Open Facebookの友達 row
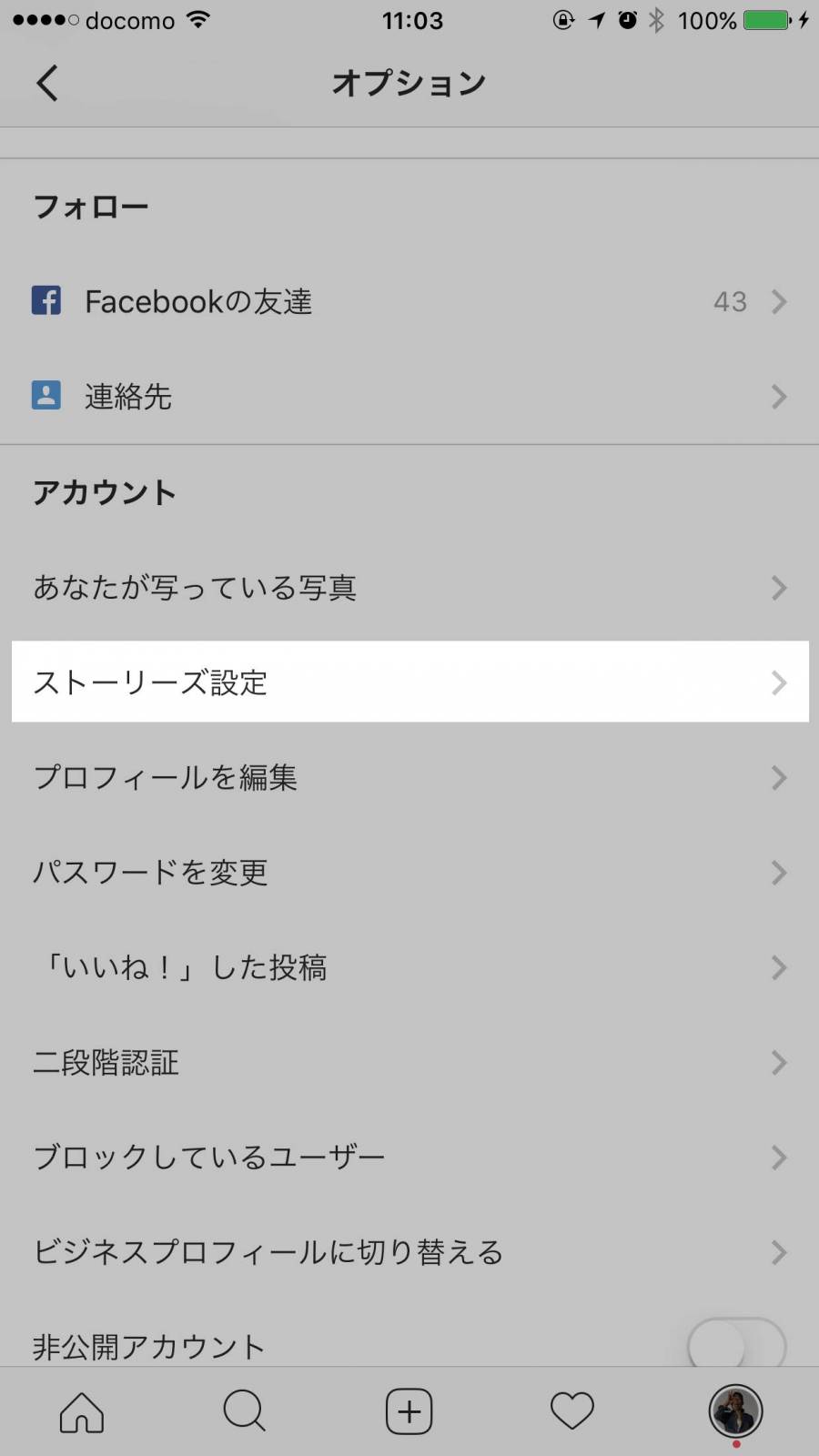819x1456 pixels. (409, 301)
